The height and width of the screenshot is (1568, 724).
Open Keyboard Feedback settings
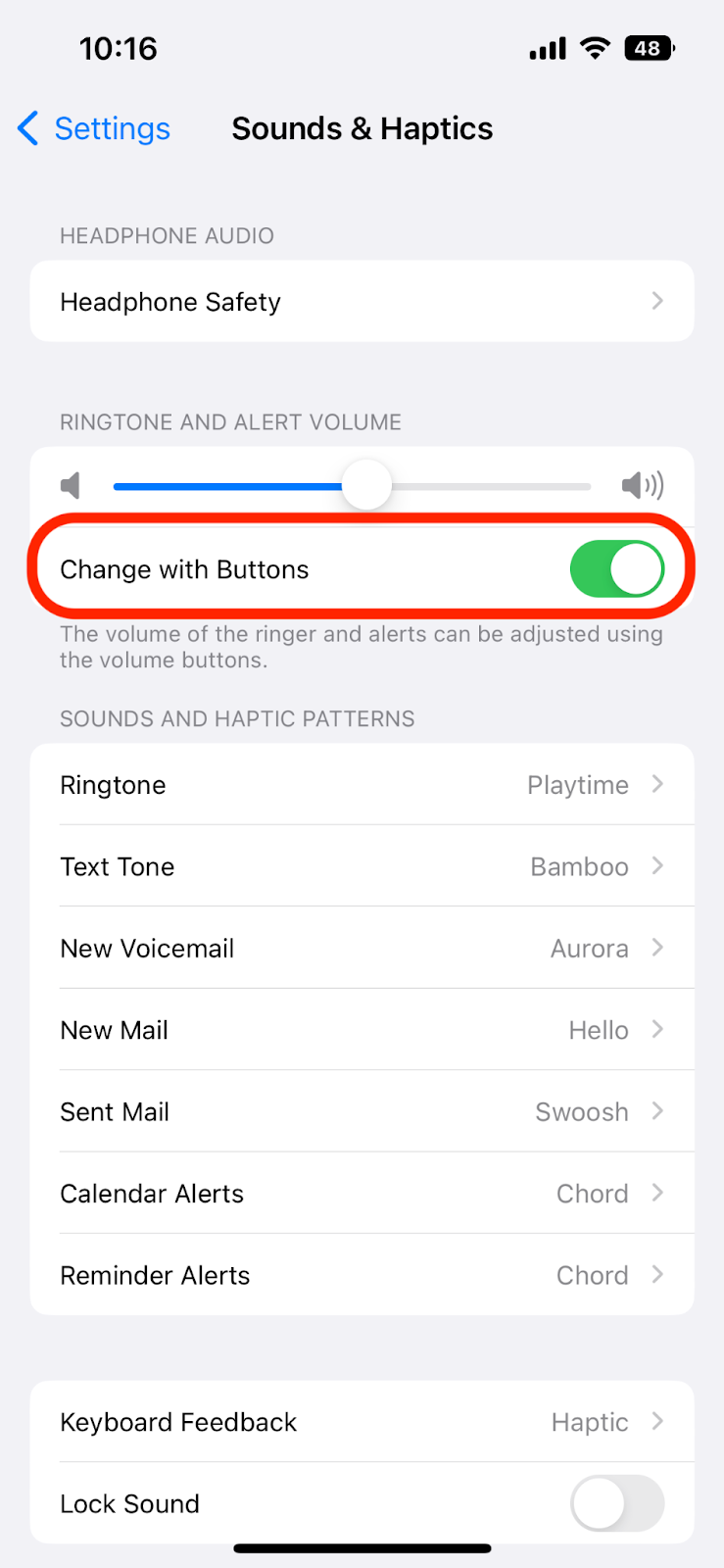pos(362,1422)
